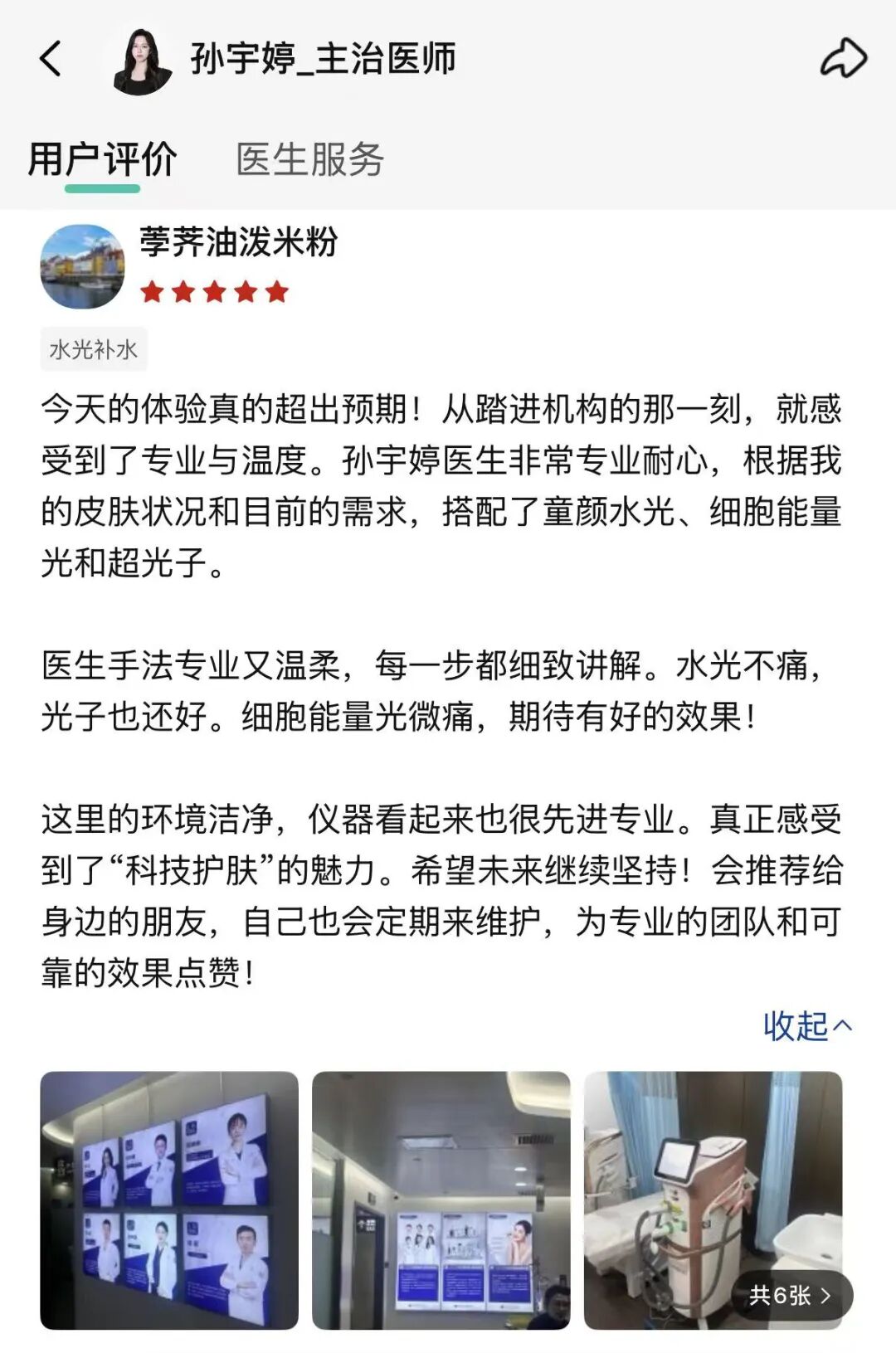Open the review photo of the doctor poster wall
Viewport: 896px width, 1353px height.
point(169,1200)
